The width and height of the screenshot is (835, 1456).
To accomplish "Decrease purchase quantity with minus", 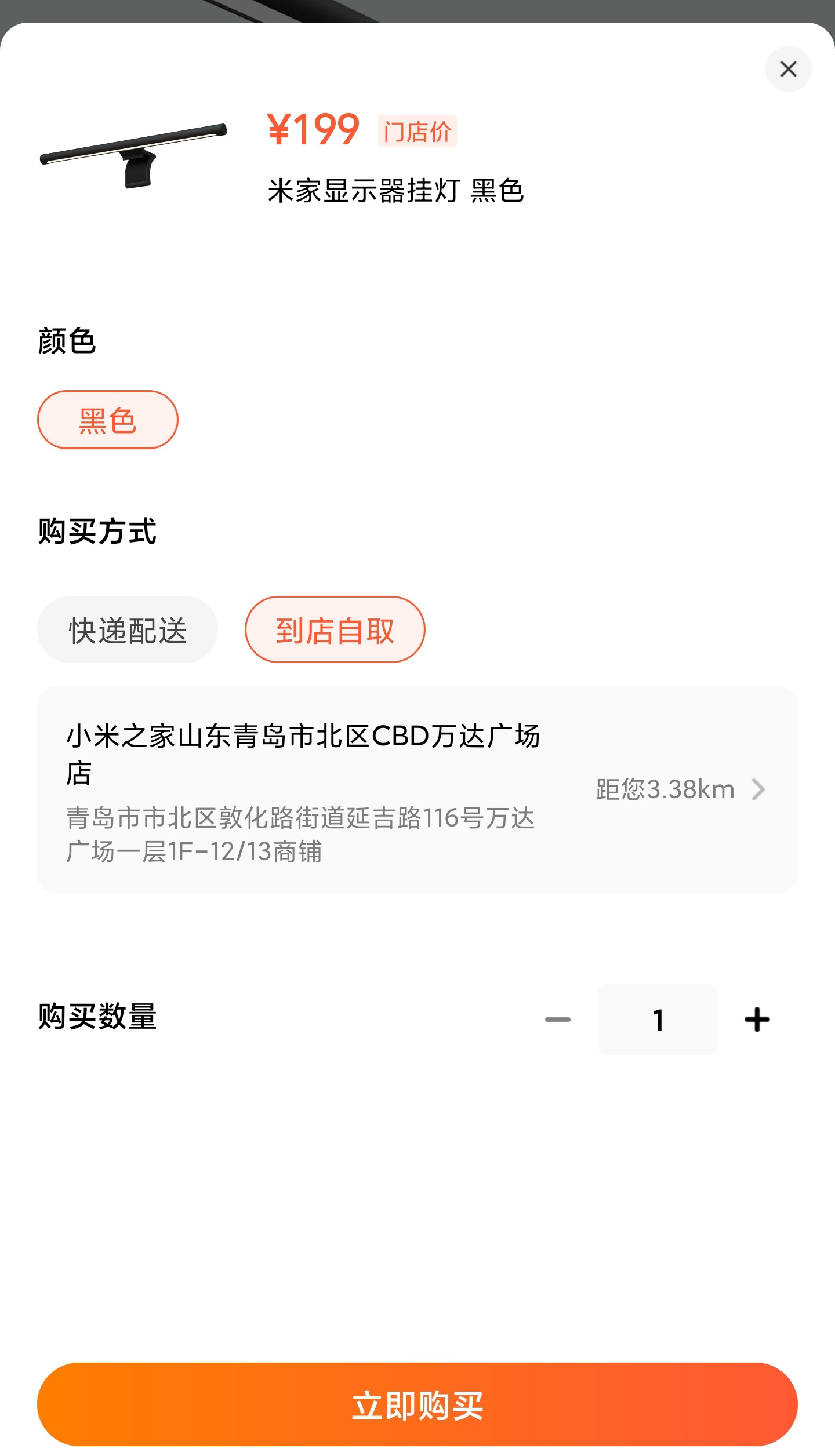I will 558,1020.
